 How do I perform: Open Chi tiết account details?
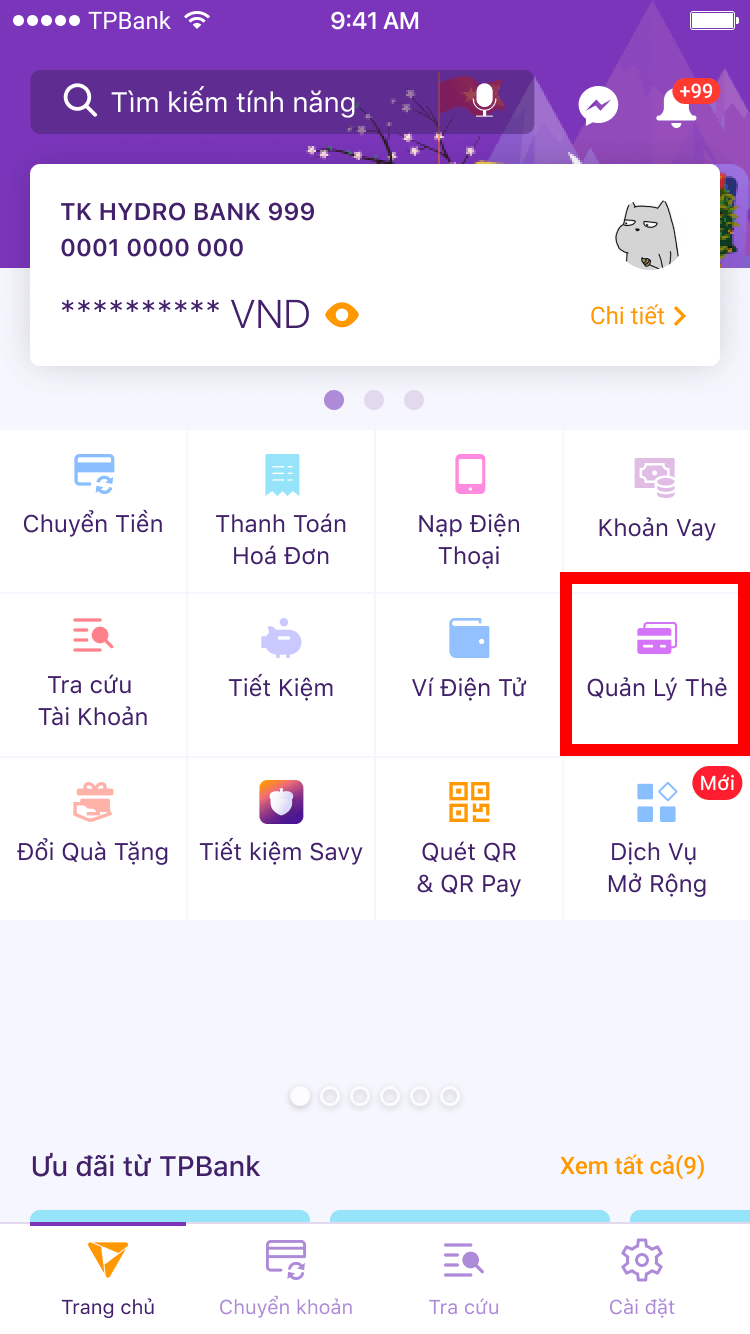pos(638,316)
